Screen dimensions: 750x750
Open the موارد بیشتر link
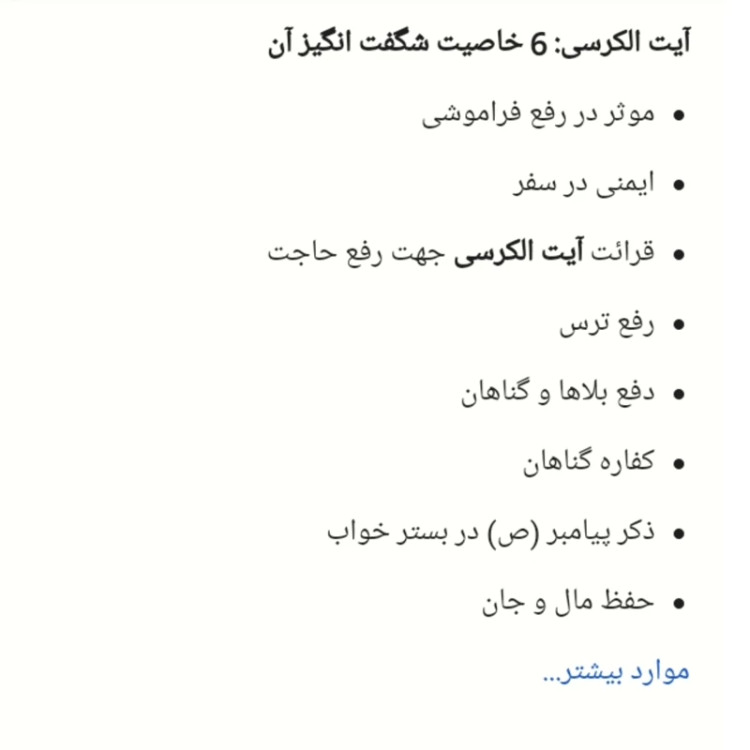(x=616, y=672)
